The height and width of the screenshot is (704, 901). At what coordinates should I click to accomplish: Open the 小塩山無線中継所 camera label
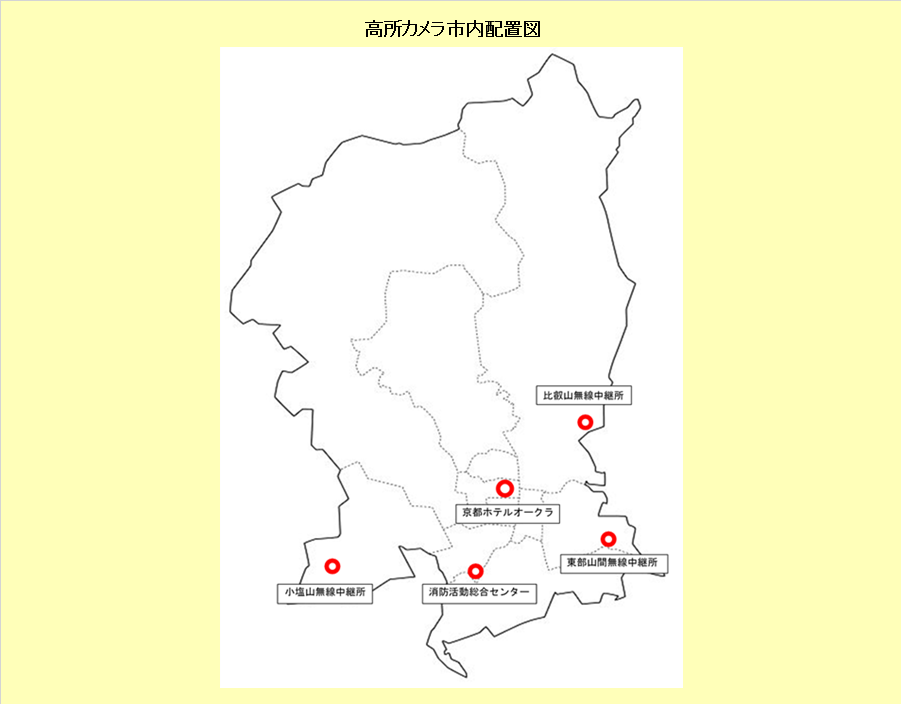(325, 593)
